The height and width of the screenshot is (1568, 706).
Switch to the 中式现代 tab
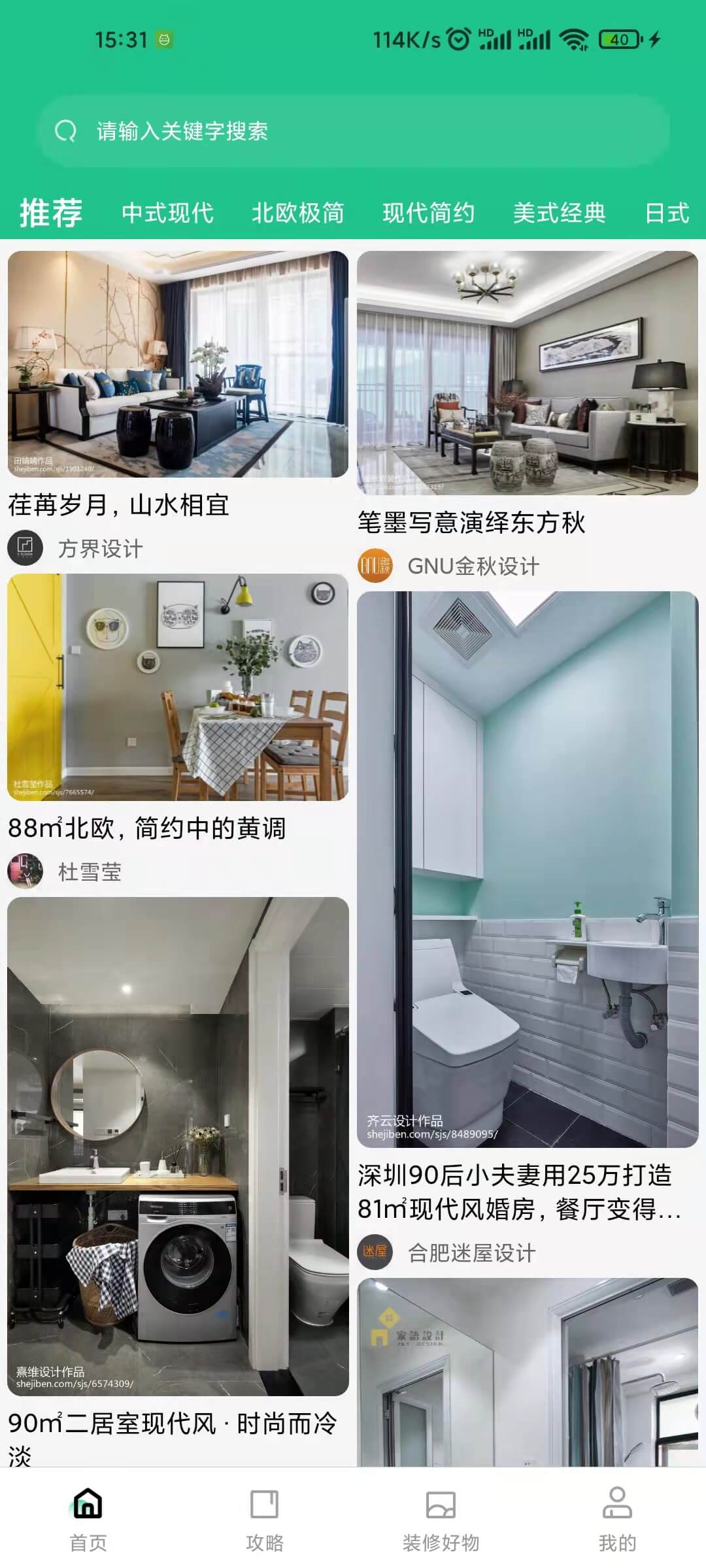click(x=167, y=213)
